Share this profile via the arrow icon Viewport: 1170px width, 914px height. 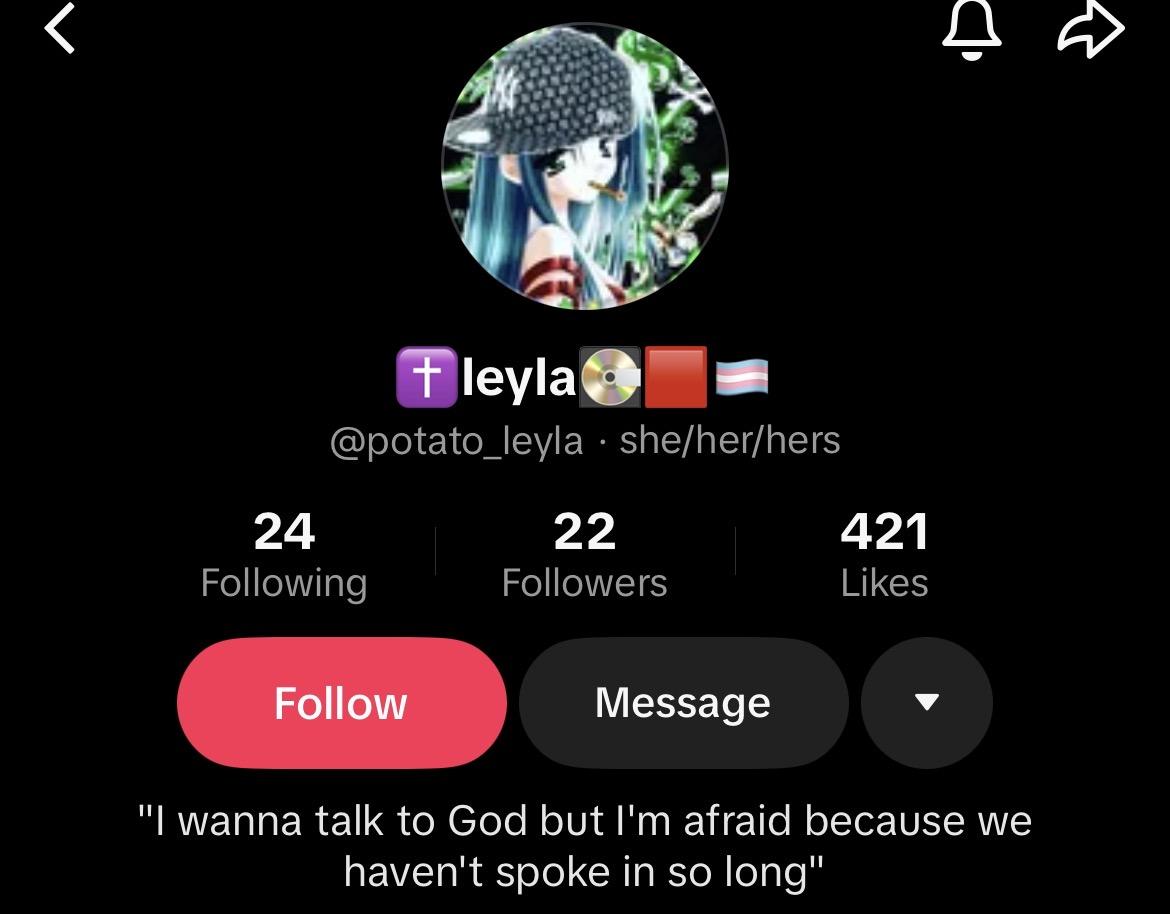[x=1090, y=28]
